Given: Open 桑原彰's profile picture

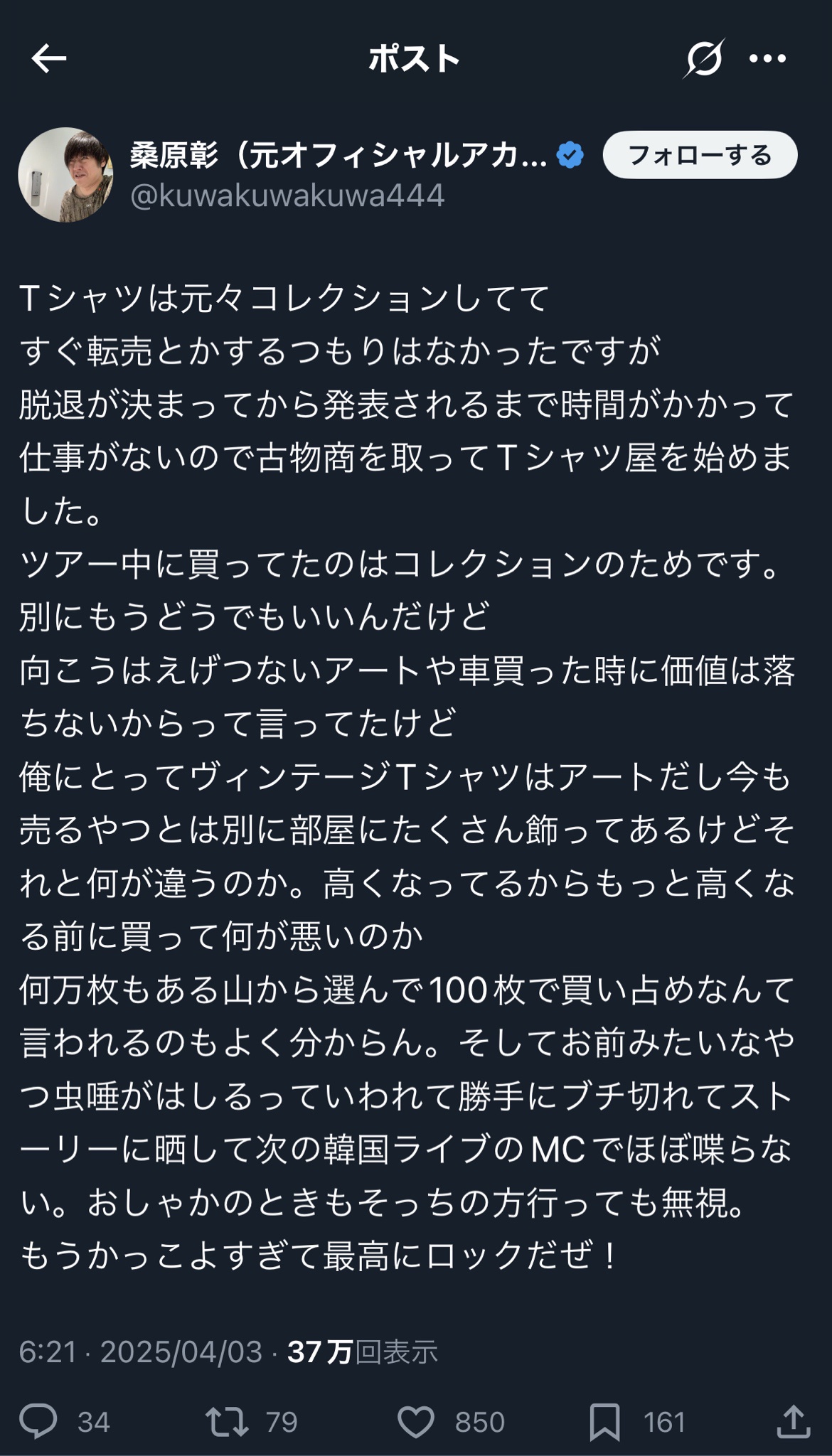Looking at the screenshot, I should pyautogui.click(x=65, y=175).
